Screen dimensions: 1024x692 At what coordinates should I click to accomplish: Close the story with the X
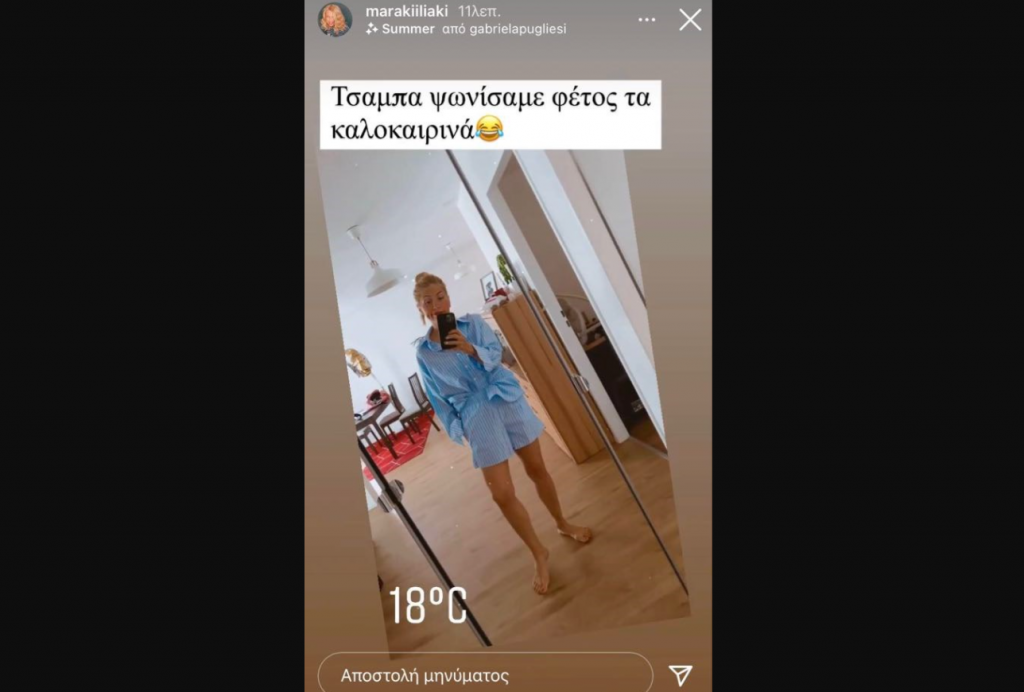pyautogui.click(x=690, y=19)
